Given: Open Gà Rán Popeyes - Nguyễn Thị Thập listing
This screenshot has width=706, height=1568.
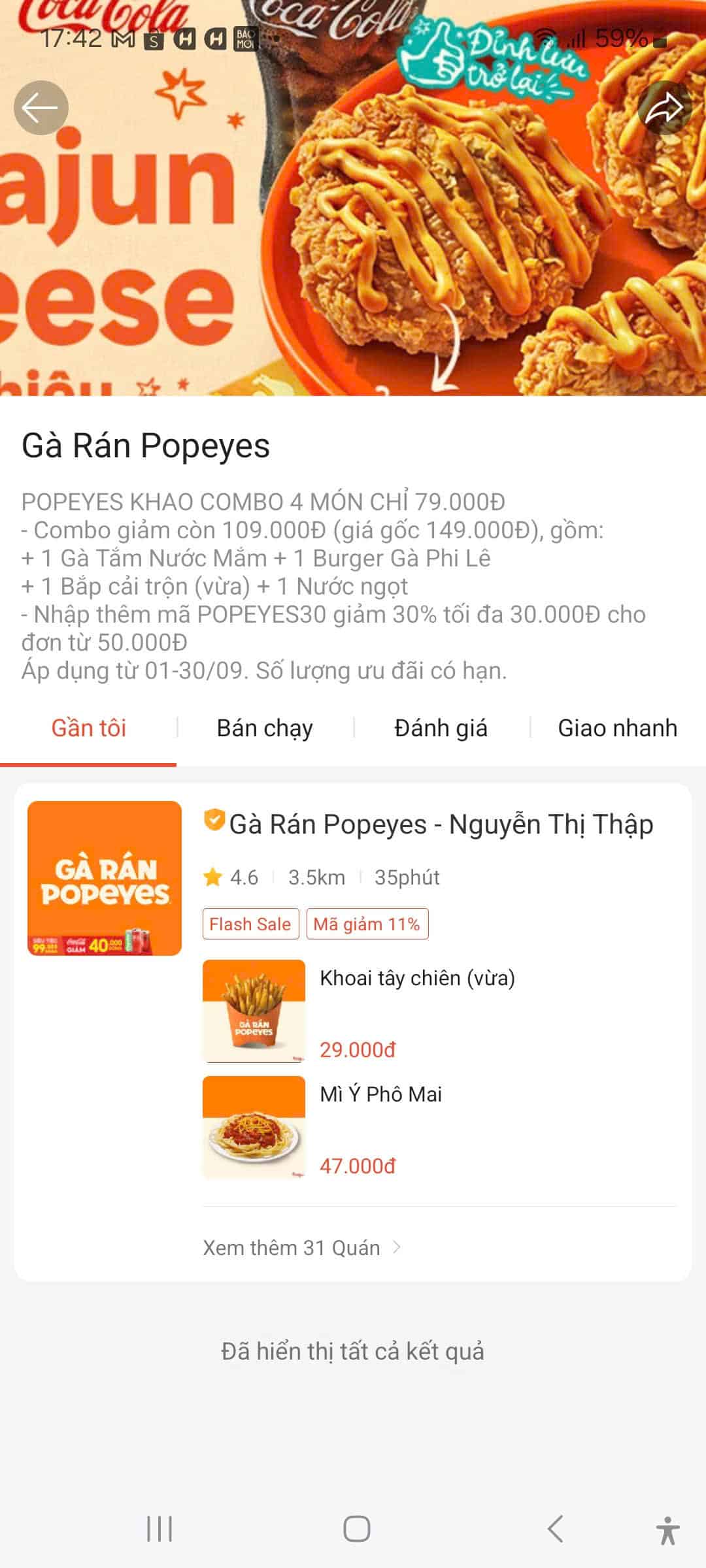Looking at the screenshot, I should pyautogui.click(x=441, y=824).
